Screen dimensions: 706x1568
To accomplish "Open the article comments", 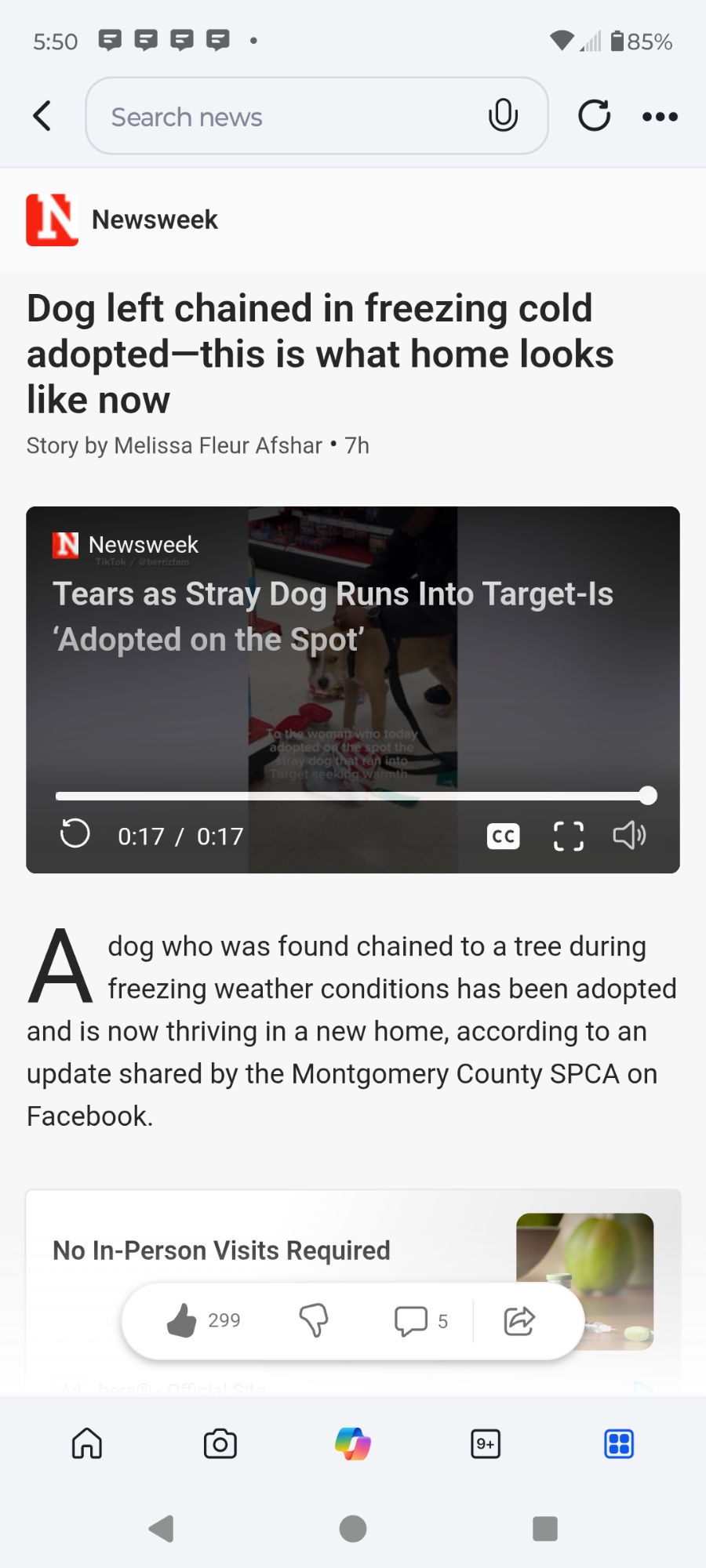I will [x=412, y=1321].
